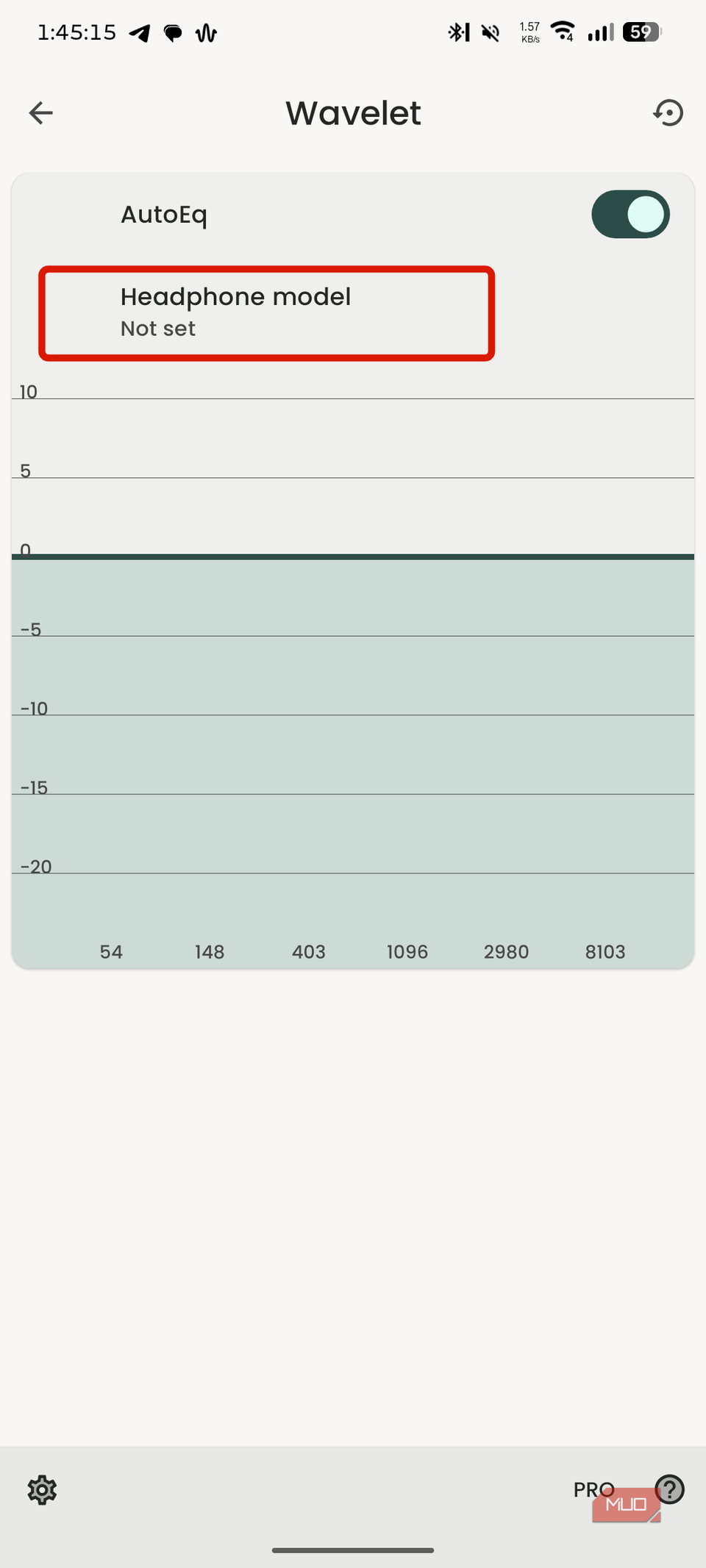
Task: Go back using the arrow icon
Action: (41, 113)
